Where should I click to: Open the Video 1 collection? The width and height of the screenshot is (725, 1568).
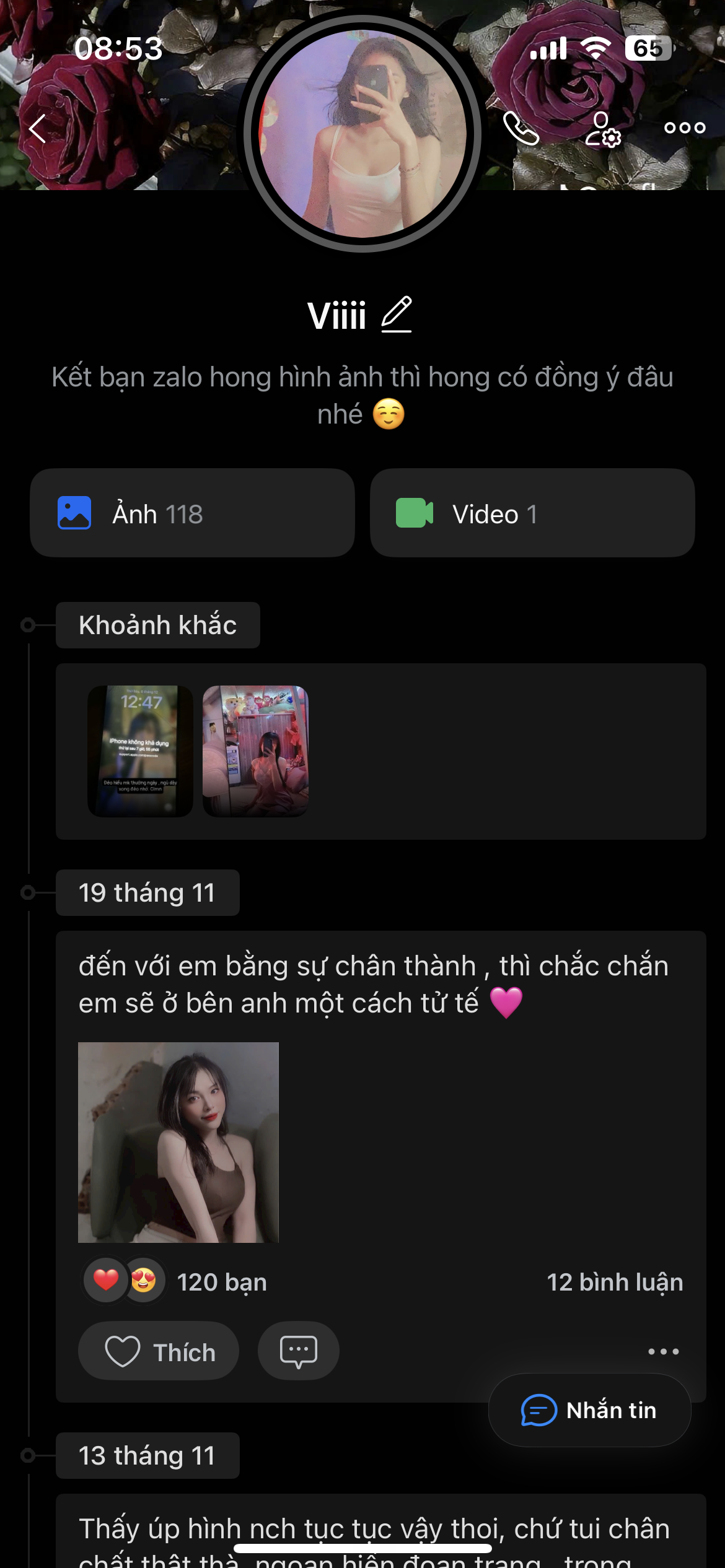pyautogui.click(x=532, y=513)
